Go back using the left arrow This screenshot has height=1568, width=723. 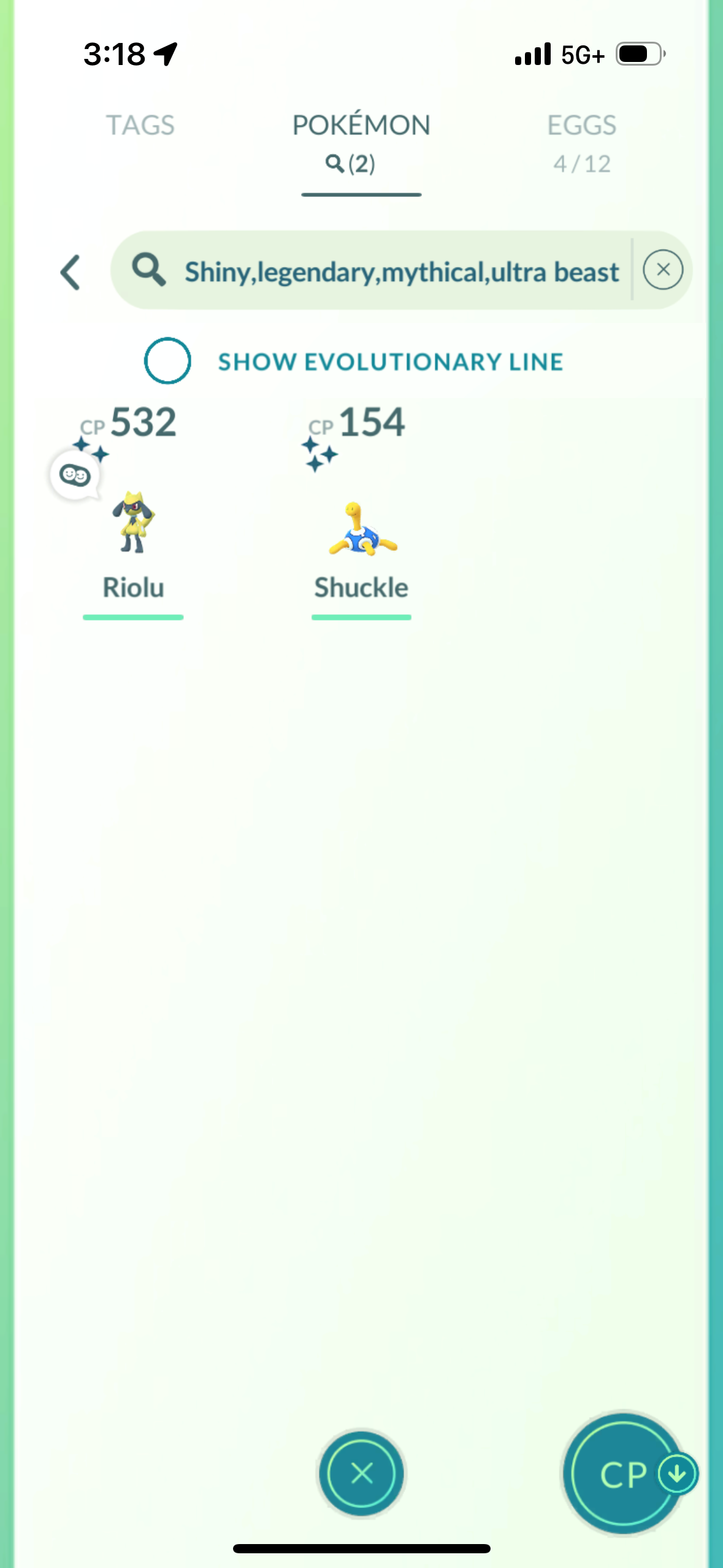(71, 272)
